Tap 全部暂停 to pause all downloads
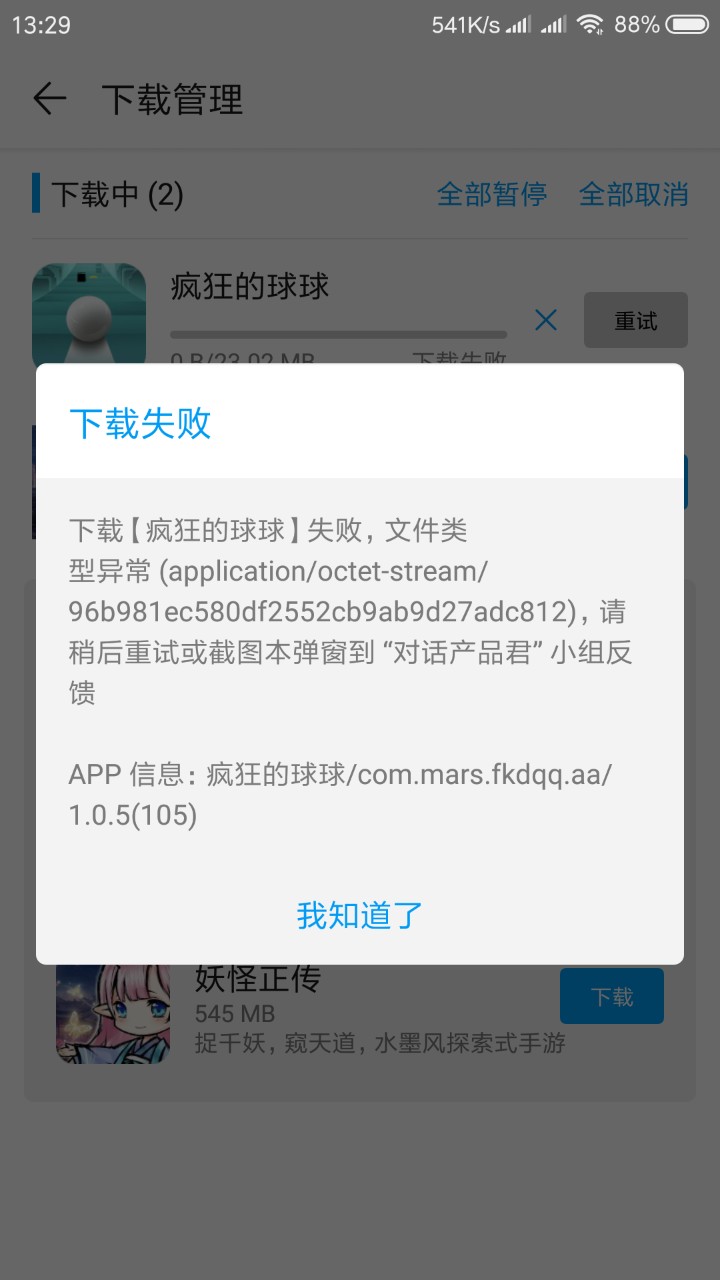Viewport: 720px width, 1280px height. tap(492, 194)
